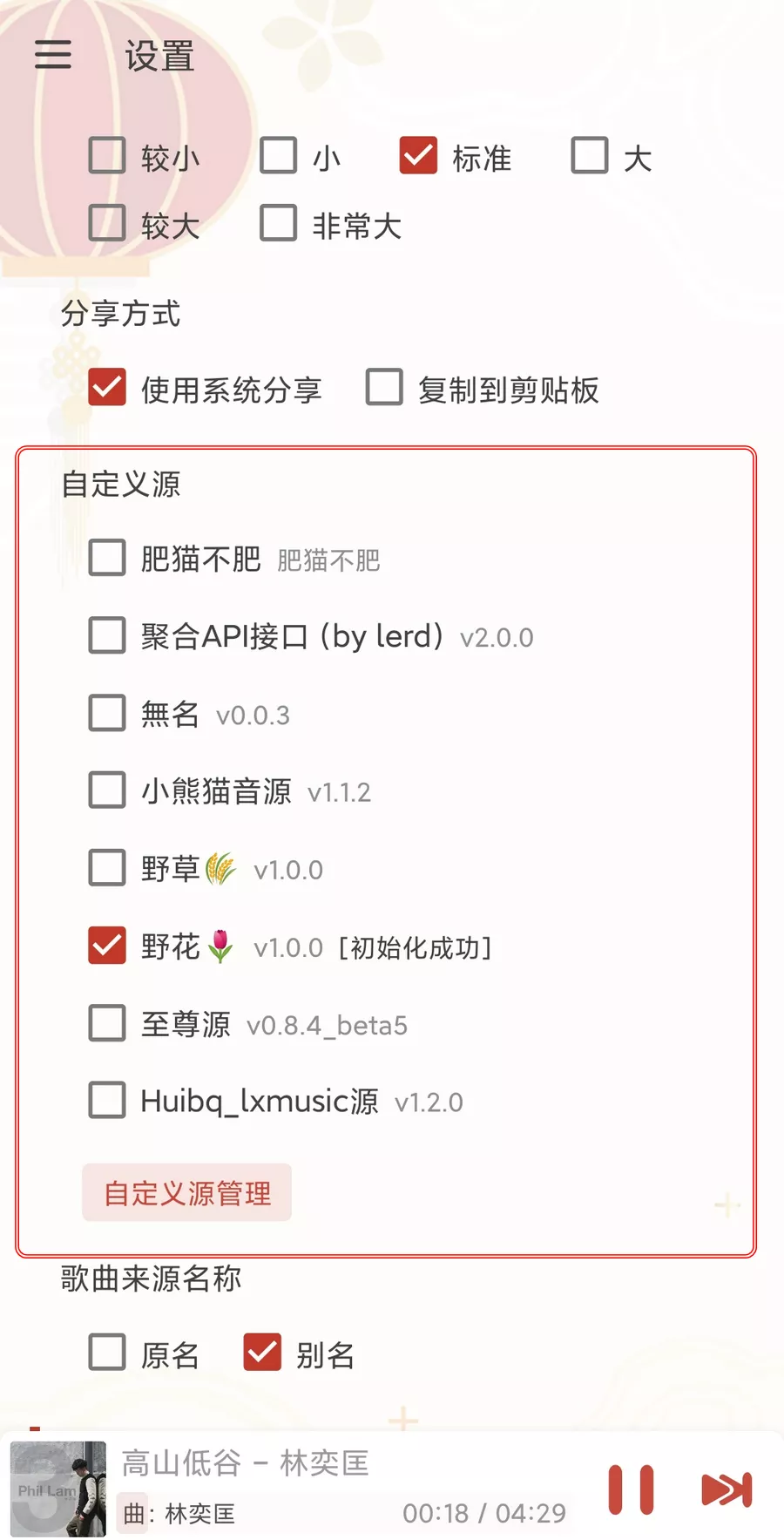Open the navigation drawer menu
Screen dimensions: 784x1540
click(x=52, y=55)
